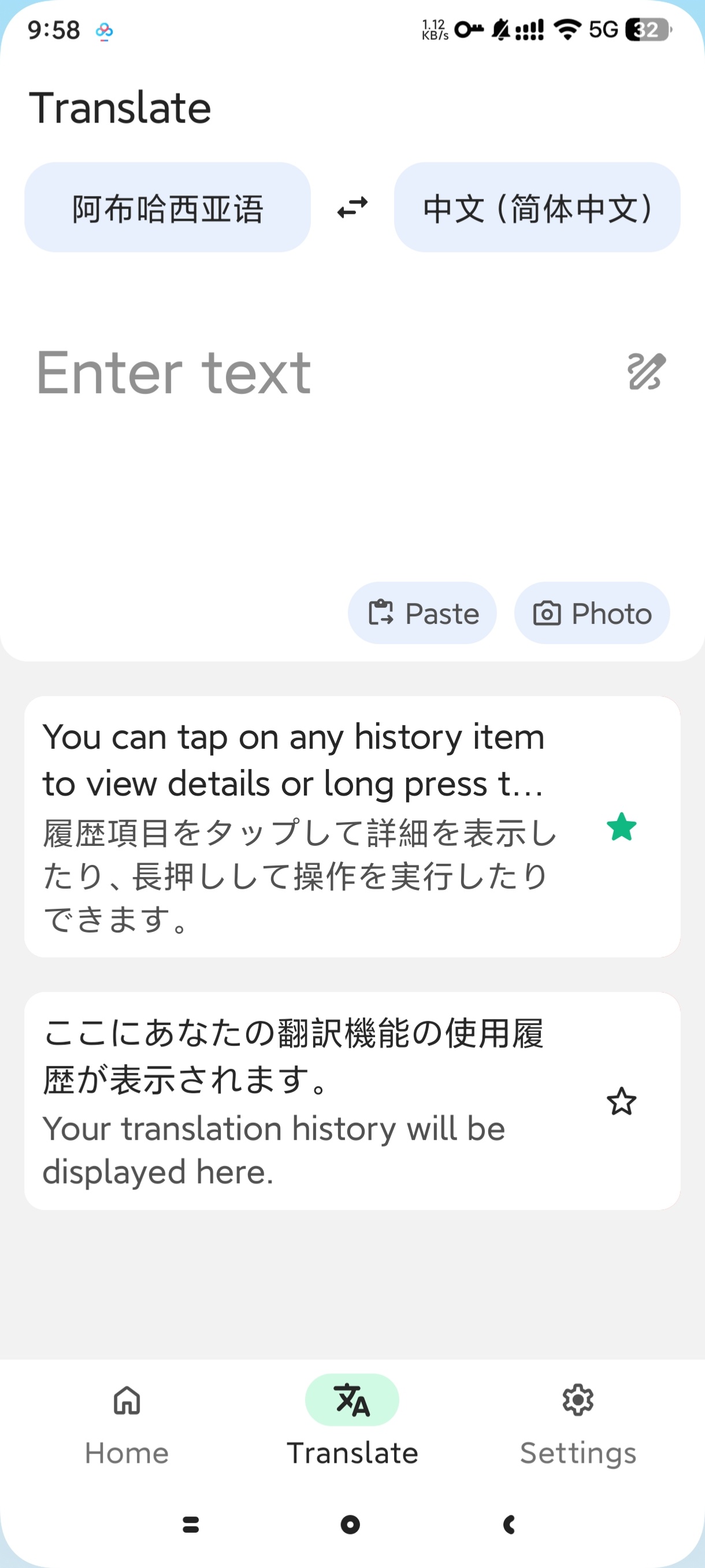Translate from a photo
The width and height of the screenshot is (705, 1568).
click(x=592, y=613)
